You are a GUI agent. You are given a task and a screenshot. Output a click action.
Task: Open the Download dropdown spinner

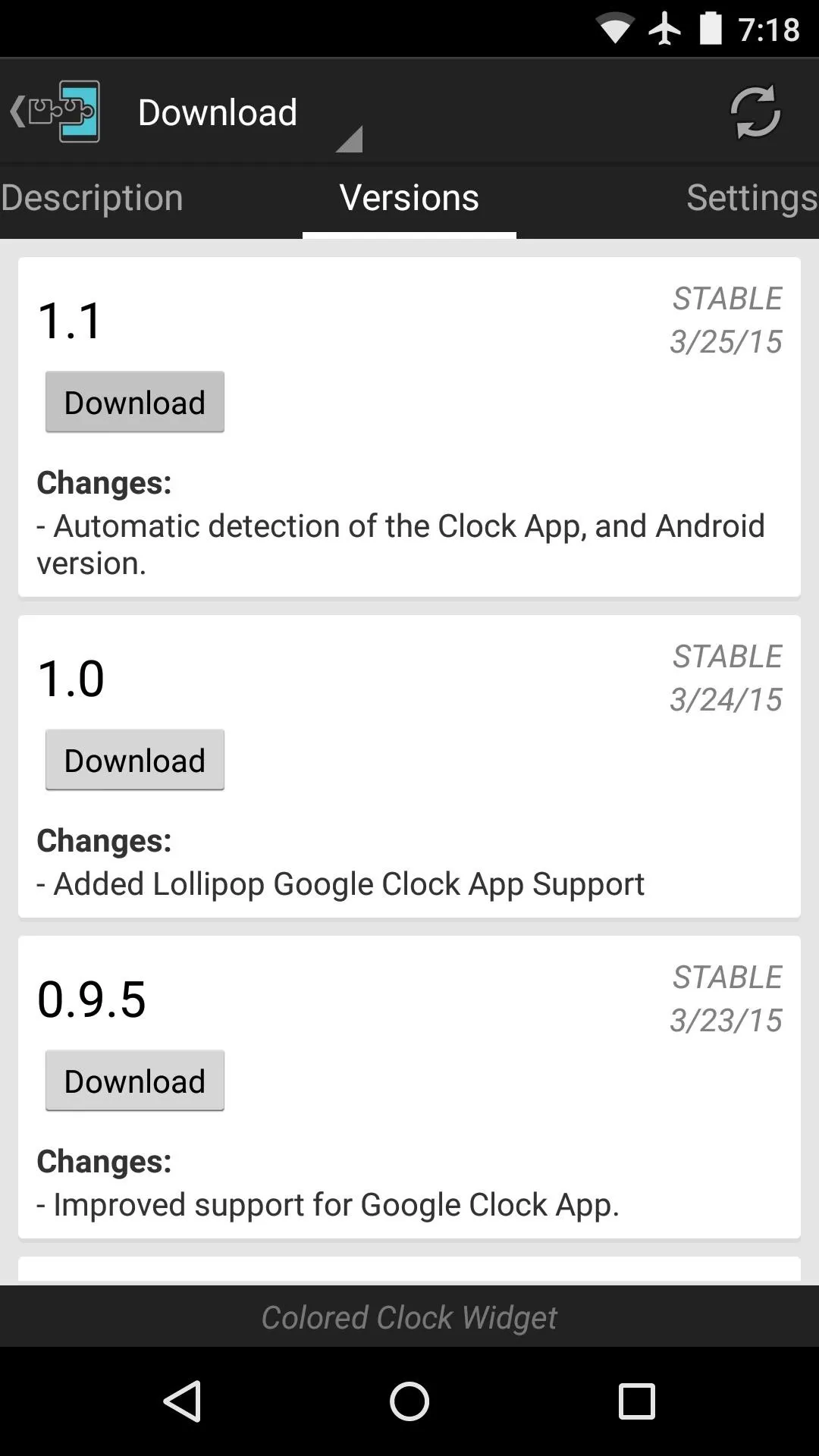coord(243,113)
